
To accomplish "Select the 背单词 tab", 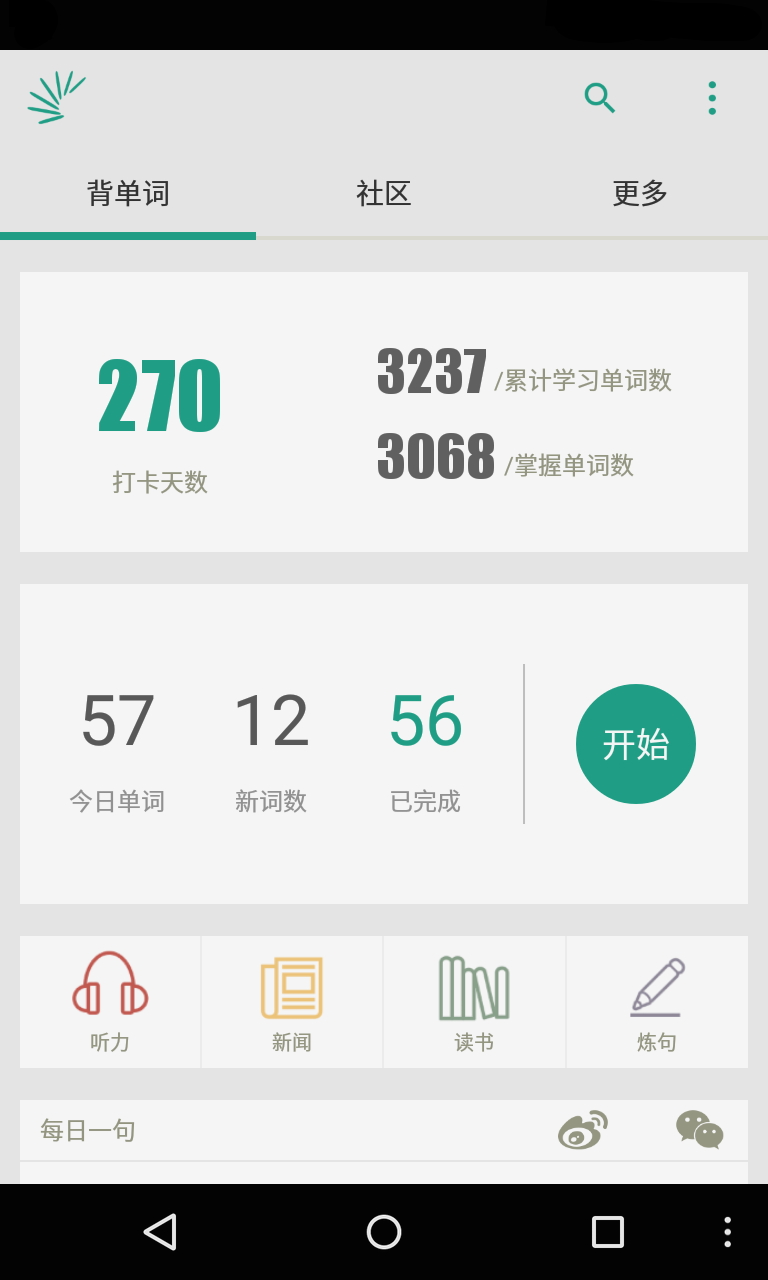I will tap(128, 194).
